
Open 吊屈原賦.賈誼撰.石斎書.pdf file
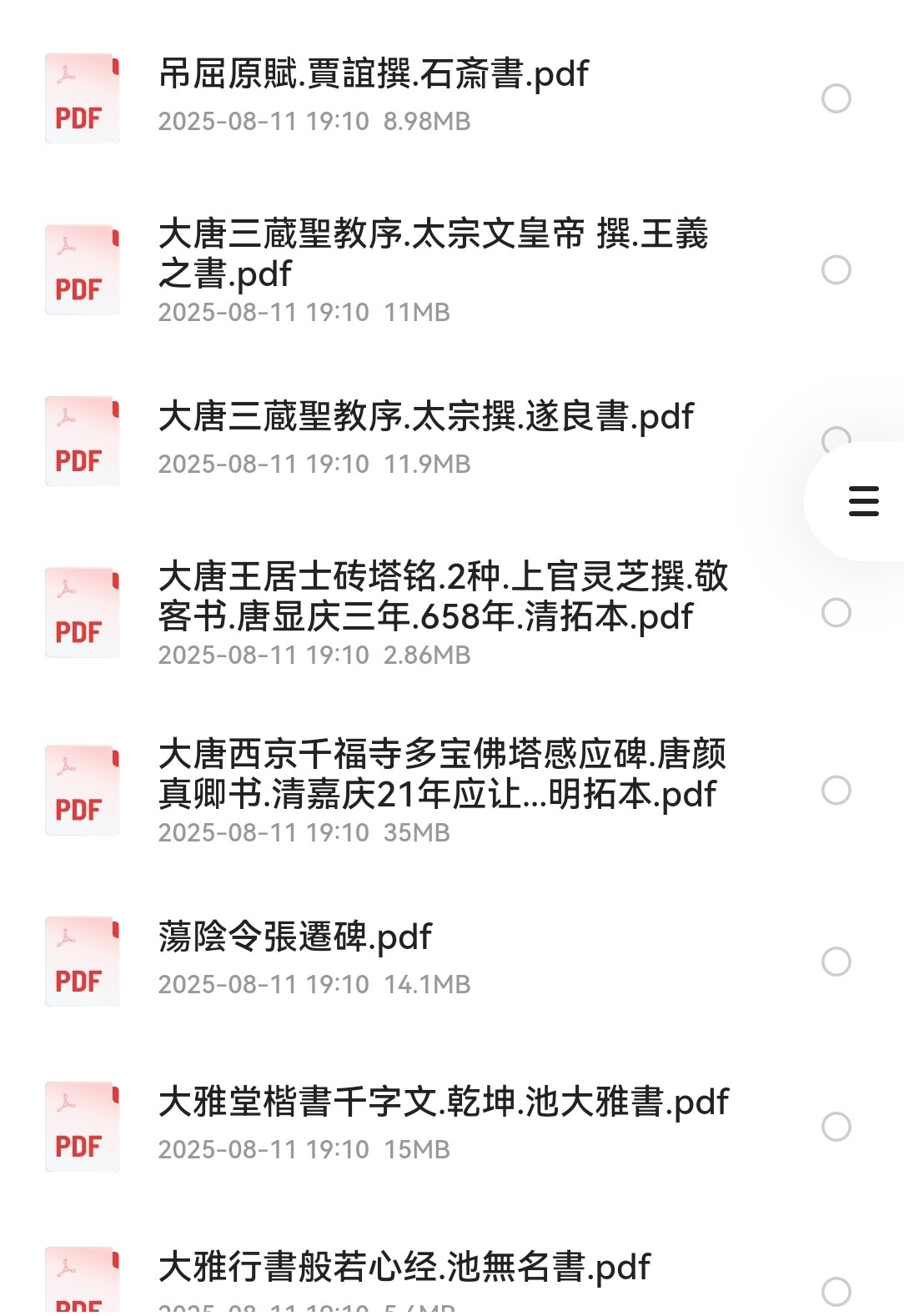[373, 75]
